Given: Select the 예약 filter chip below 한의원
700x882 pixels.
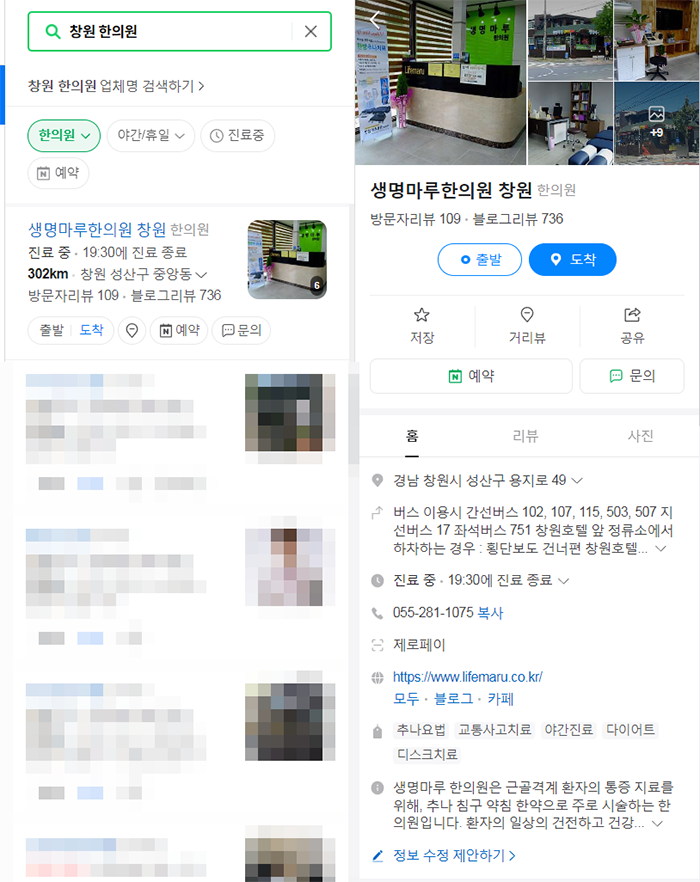Looking at the screenshot, I should [58, 173].
